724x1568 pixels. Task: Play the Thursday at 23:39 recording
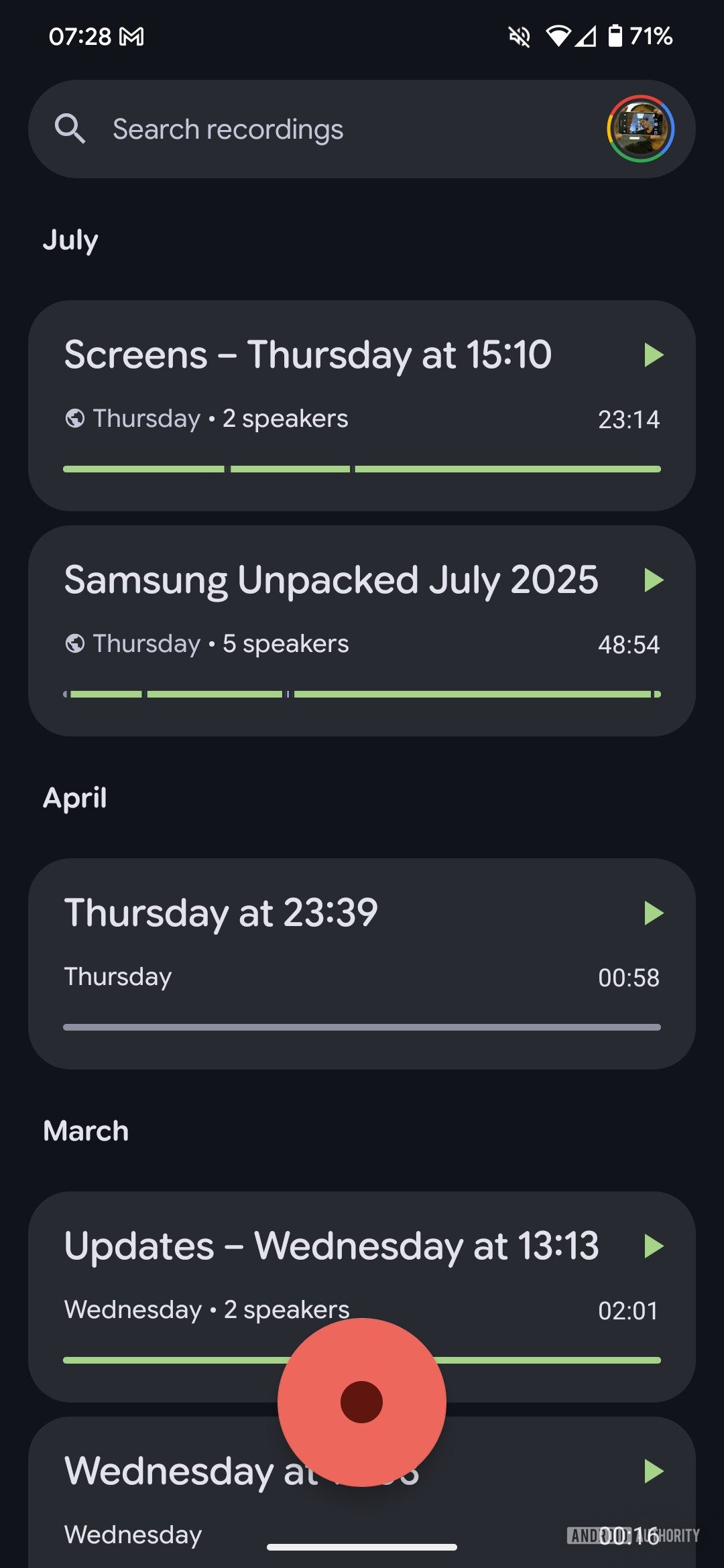point(653,913)
